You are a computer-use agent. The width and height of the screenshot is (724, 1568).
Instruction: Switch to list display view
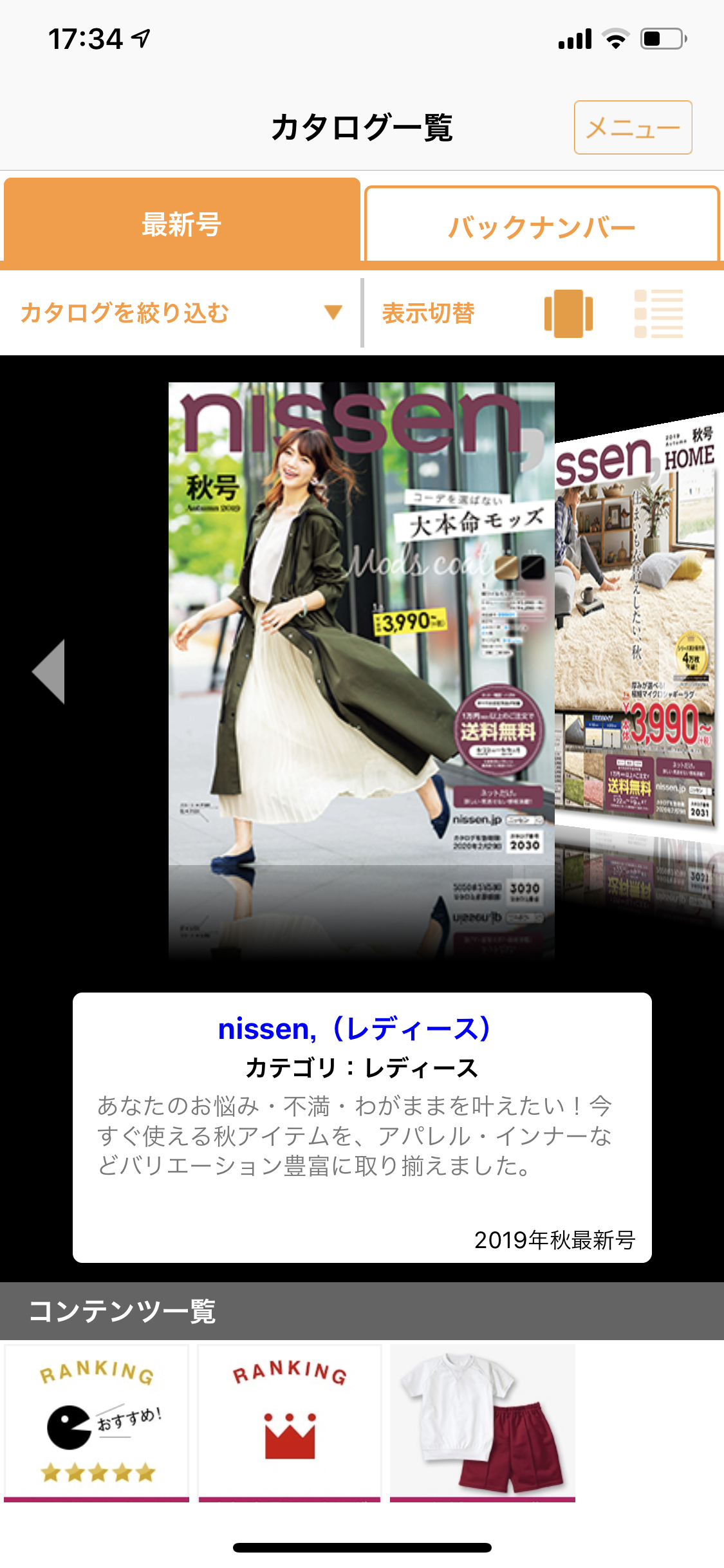tap(658, 313)
